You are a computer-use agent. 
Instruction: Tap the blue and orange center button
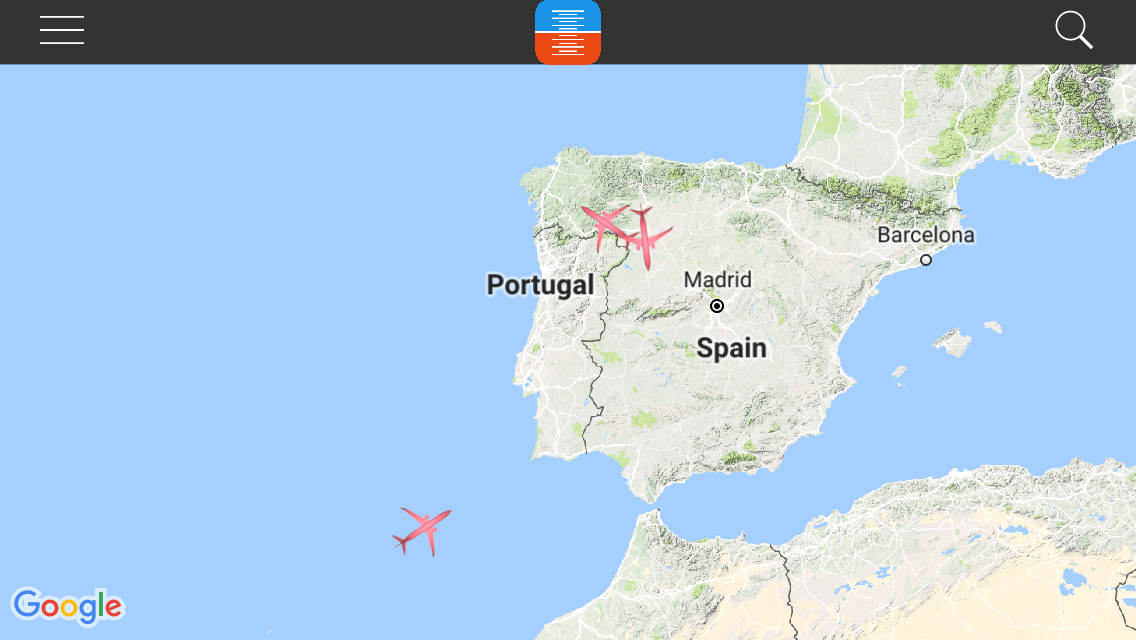tap(568, 32)
